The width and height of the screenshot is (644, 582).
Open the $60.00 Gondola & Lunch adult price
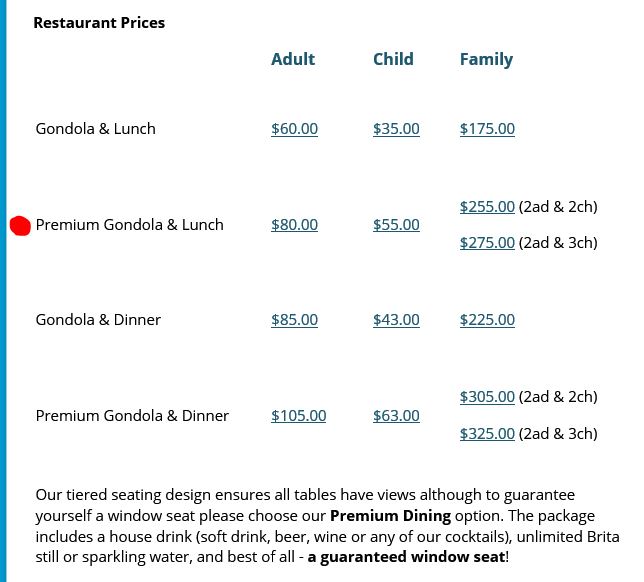294,129
